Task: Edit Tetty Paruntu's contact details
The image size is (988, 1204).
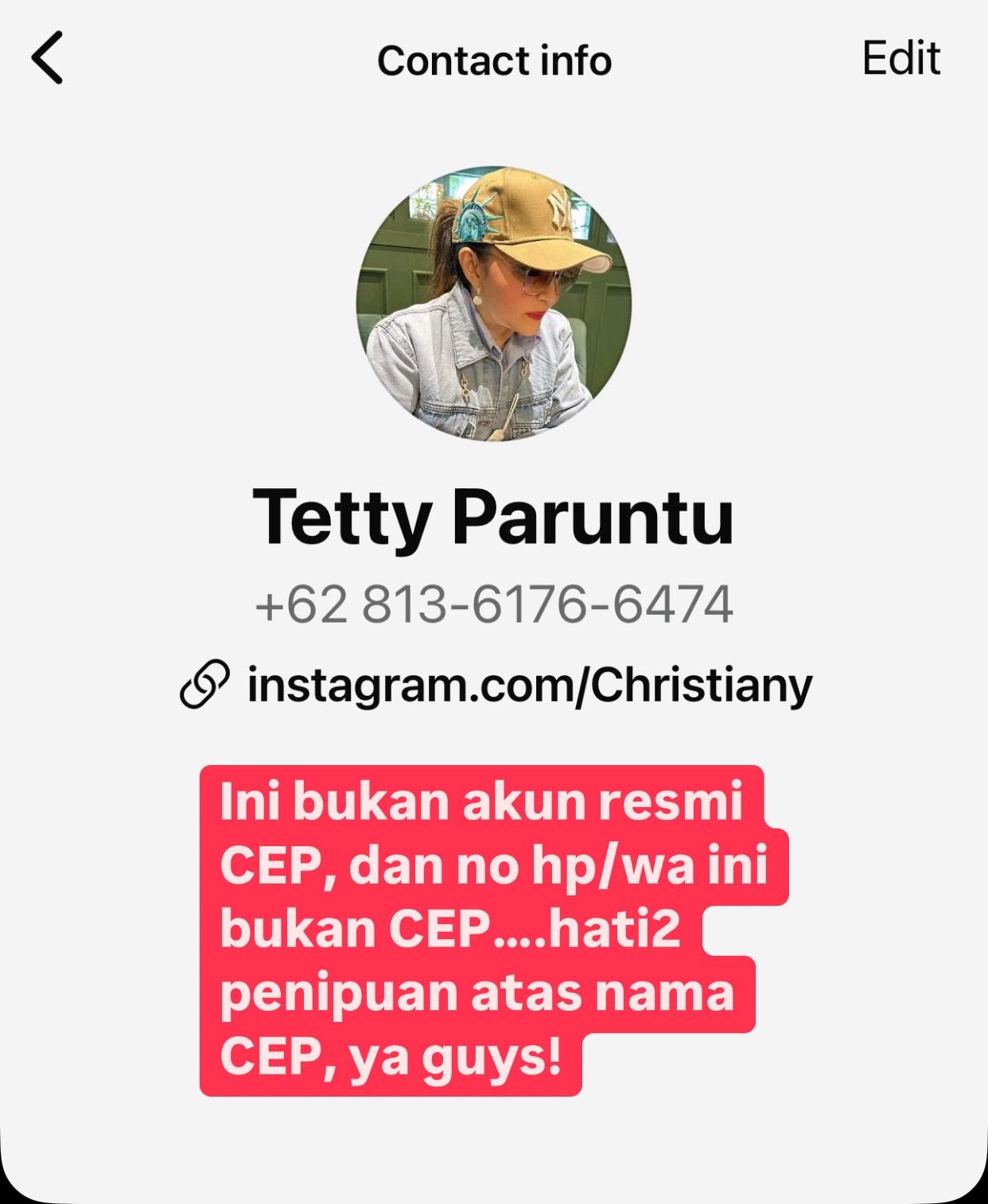Action: pos(900,58)
